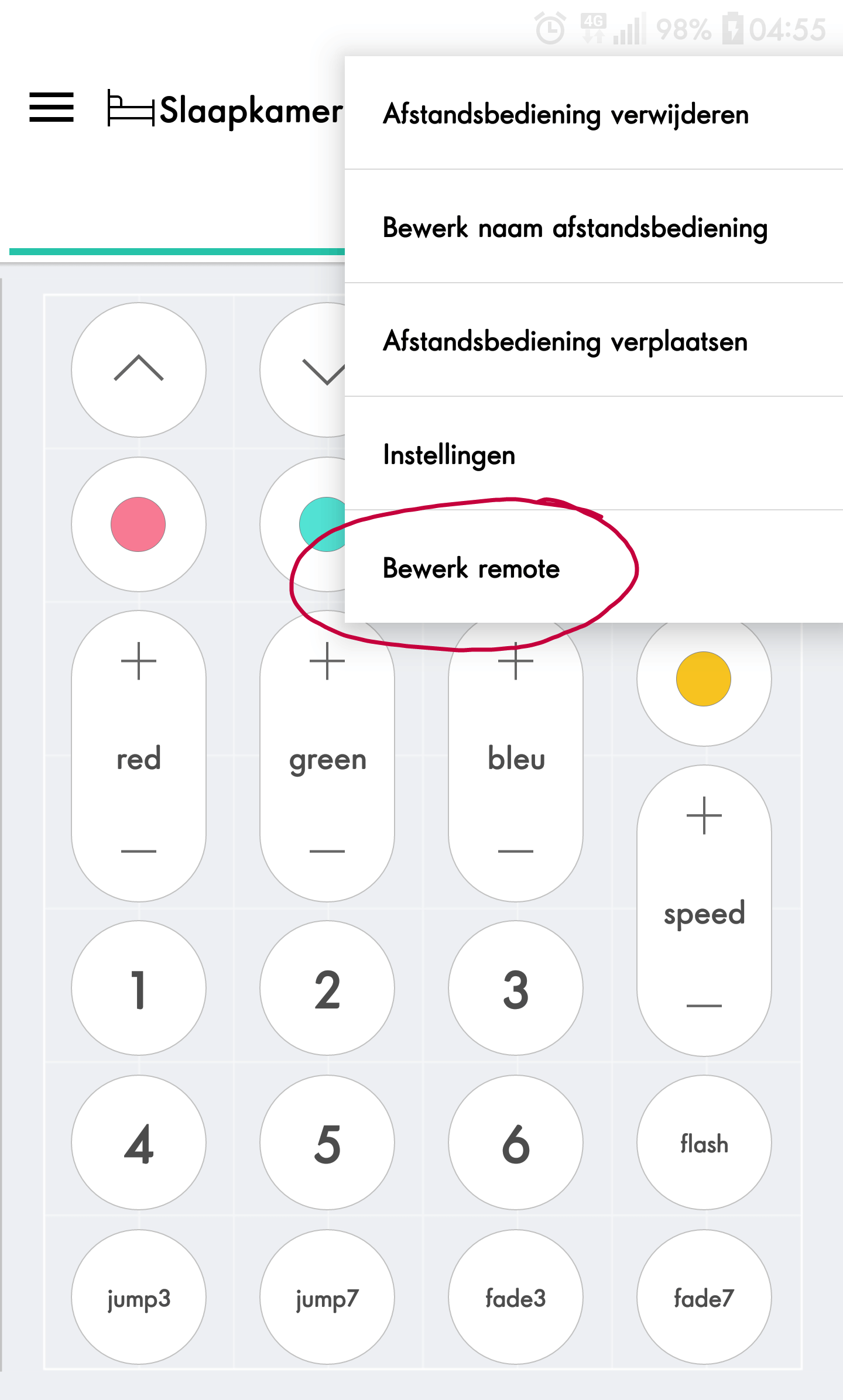Select Afstandsbediening verwijderen
843x1400 pixels.
(x=566, y=114)
